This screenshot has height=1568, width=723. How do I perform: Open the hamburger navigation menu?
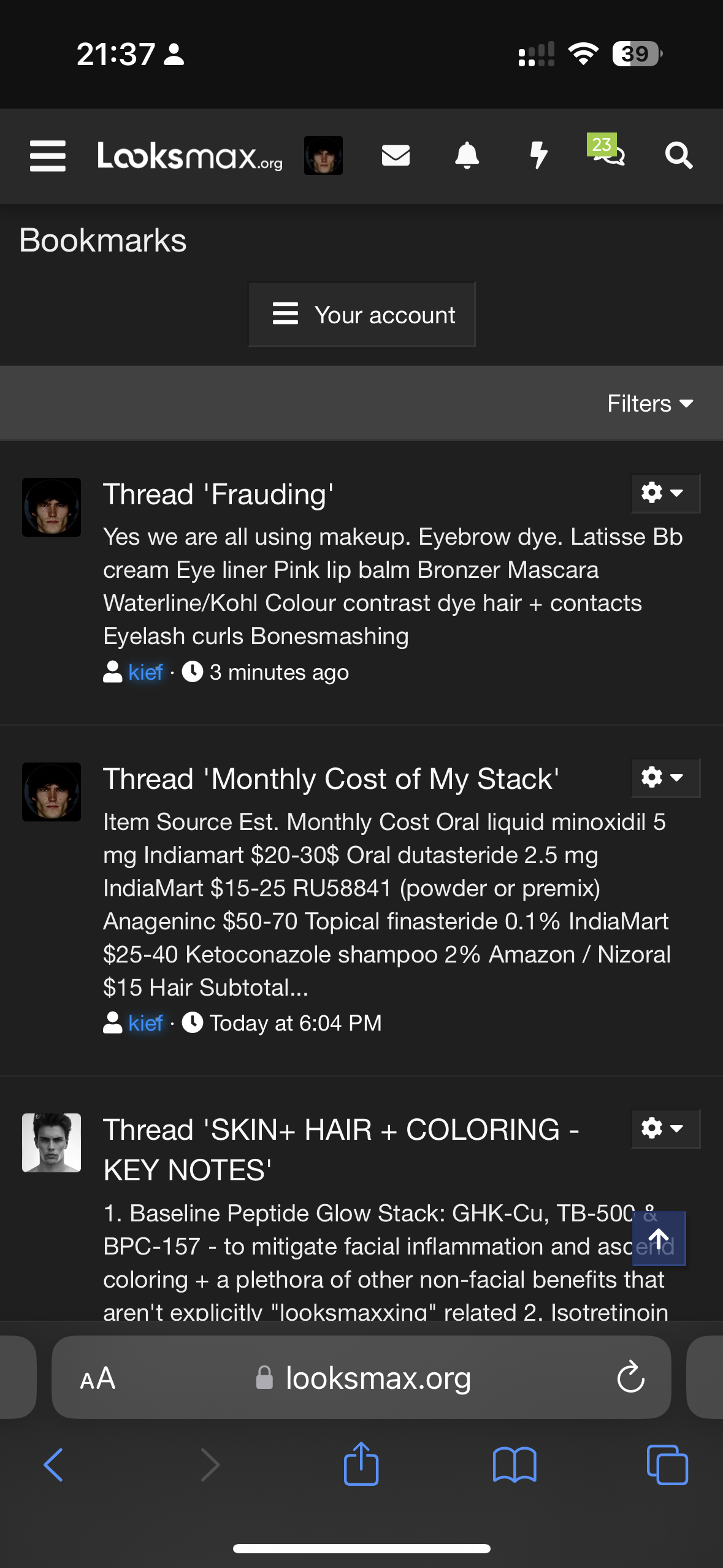[x=48, y=156]
